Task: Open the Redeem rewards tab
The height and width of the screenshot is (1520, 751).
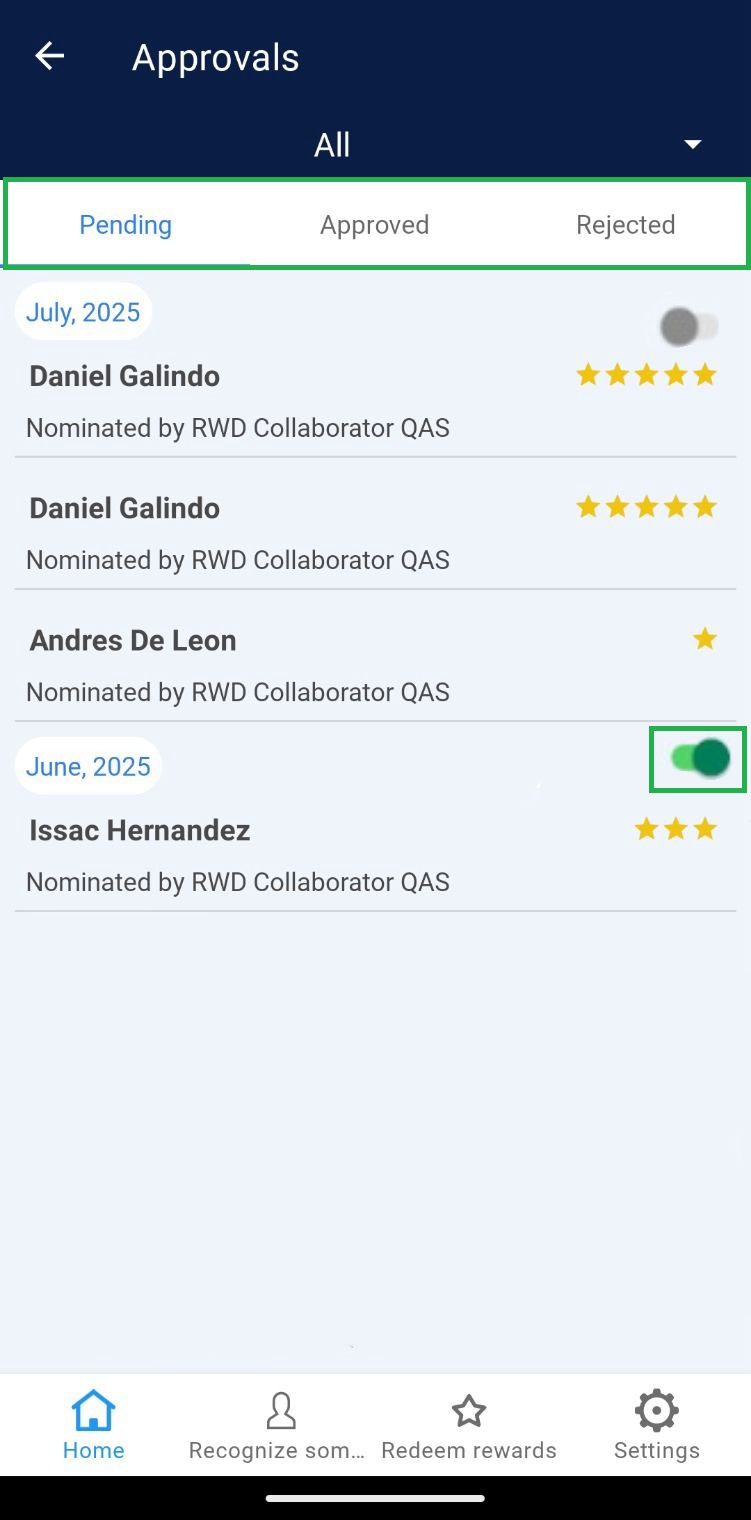Action: coord(468,1425)
